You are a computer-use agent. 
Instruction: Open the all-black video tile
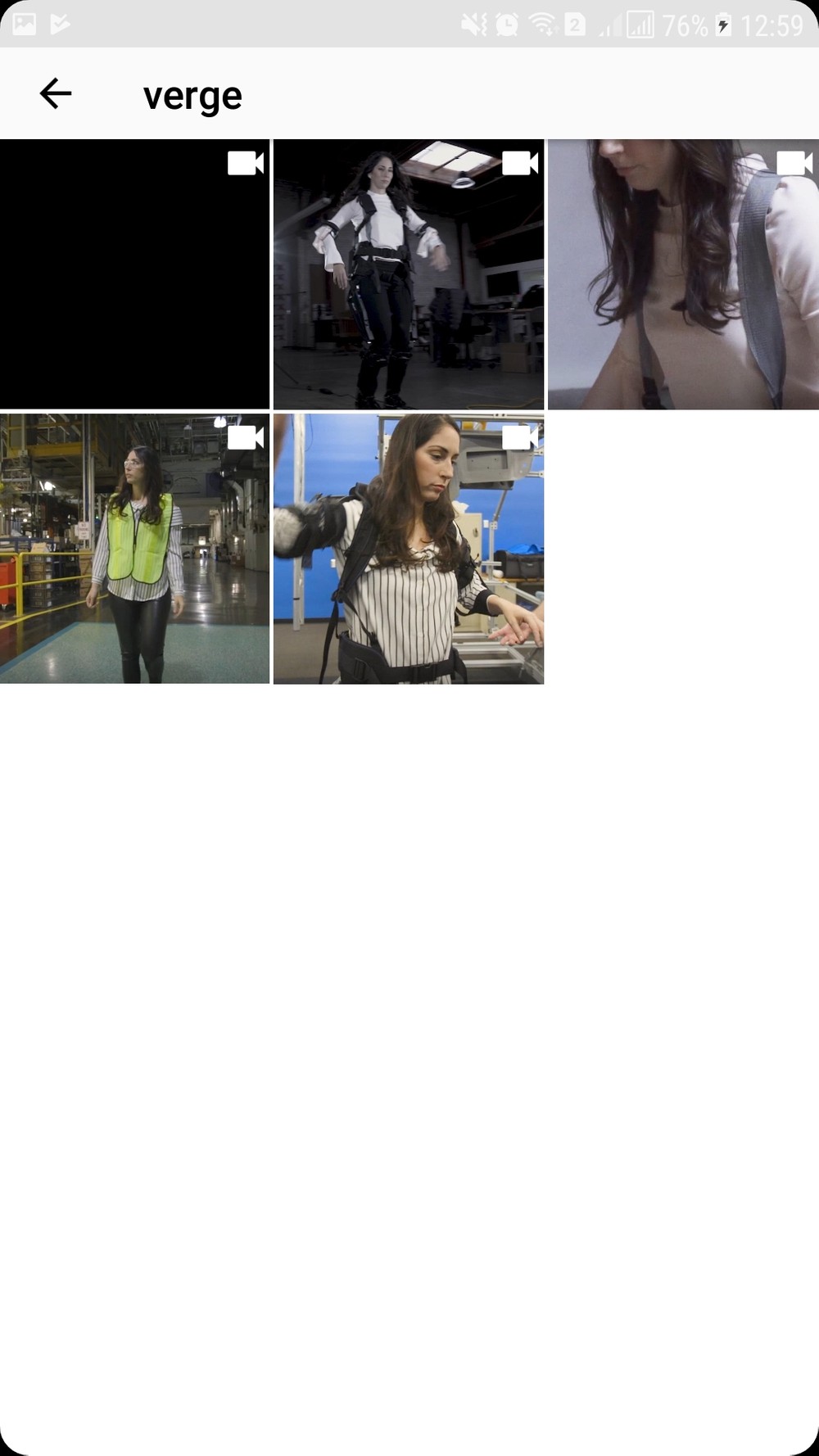[x=134, y=274]
